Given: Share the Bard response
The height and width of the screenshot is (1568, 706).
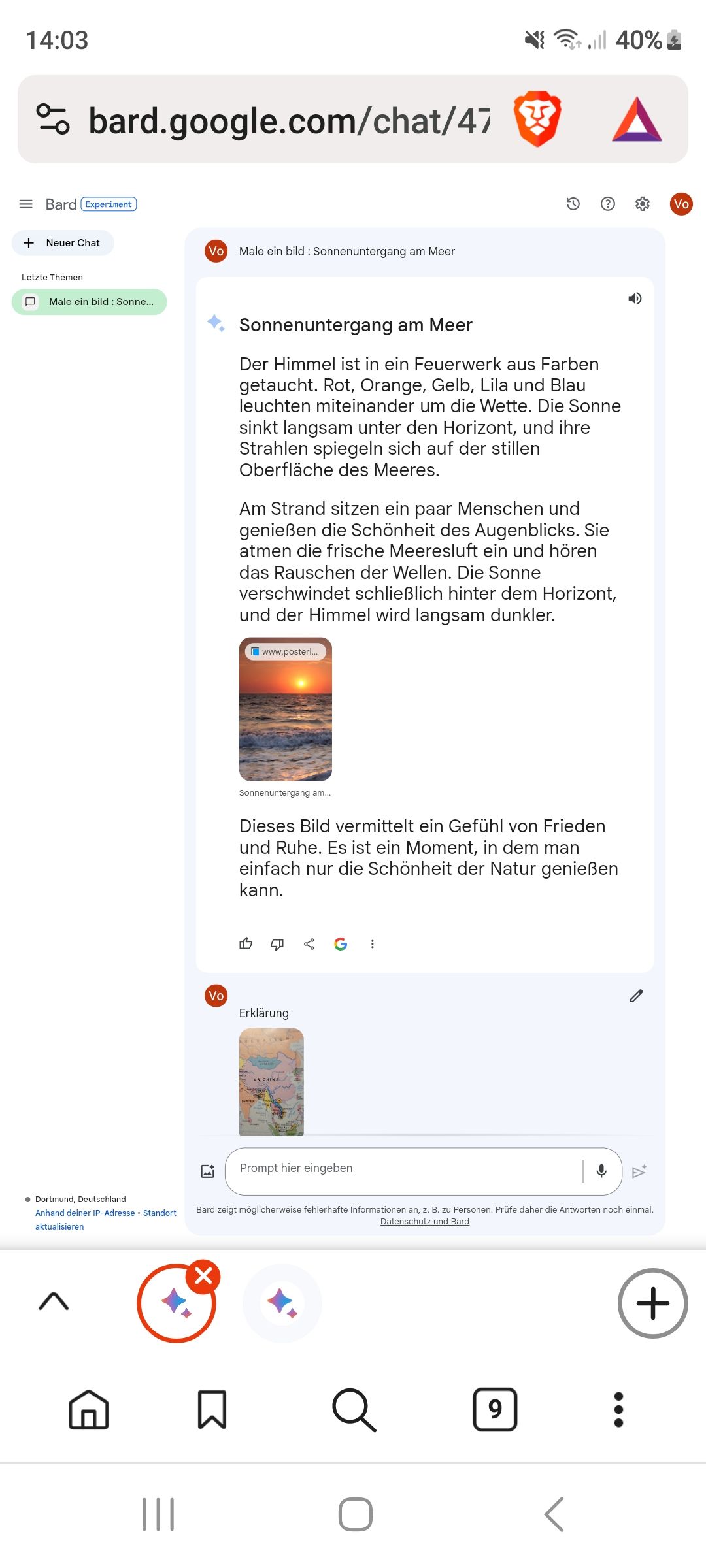Looking at the screenshot, I should pyautogui.click(x=309, y=944).
